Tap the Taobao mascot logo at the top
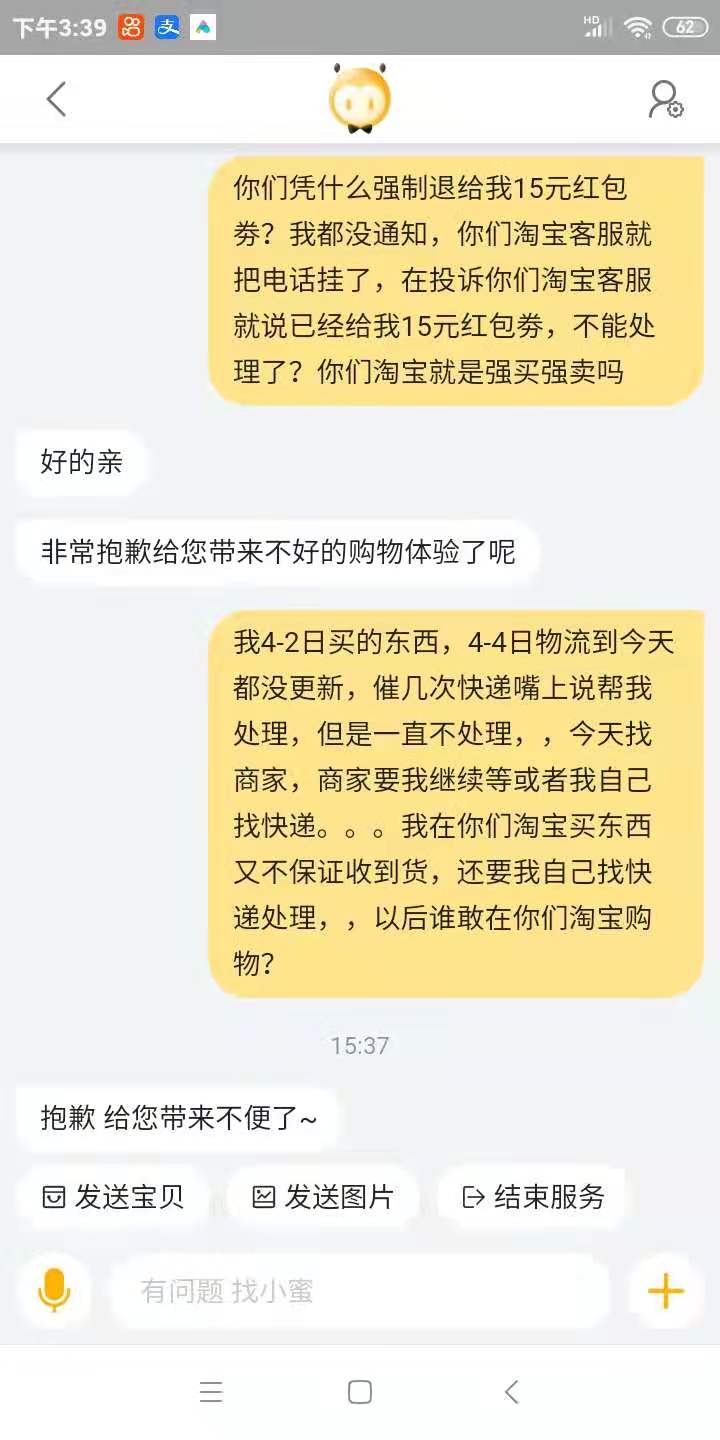Viewport: 720px width, 1440px height. (x=360, y=97)
